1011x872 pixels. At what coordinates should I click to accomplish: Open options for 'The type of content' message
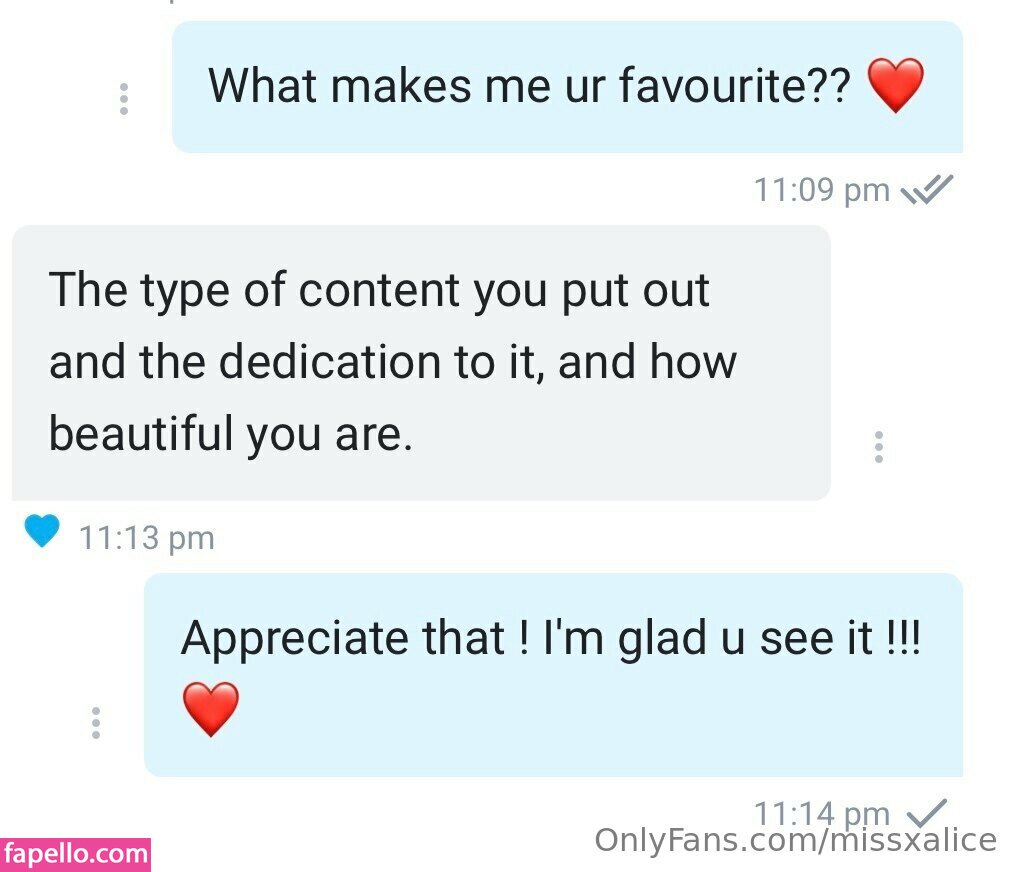(x=878, y=447)
